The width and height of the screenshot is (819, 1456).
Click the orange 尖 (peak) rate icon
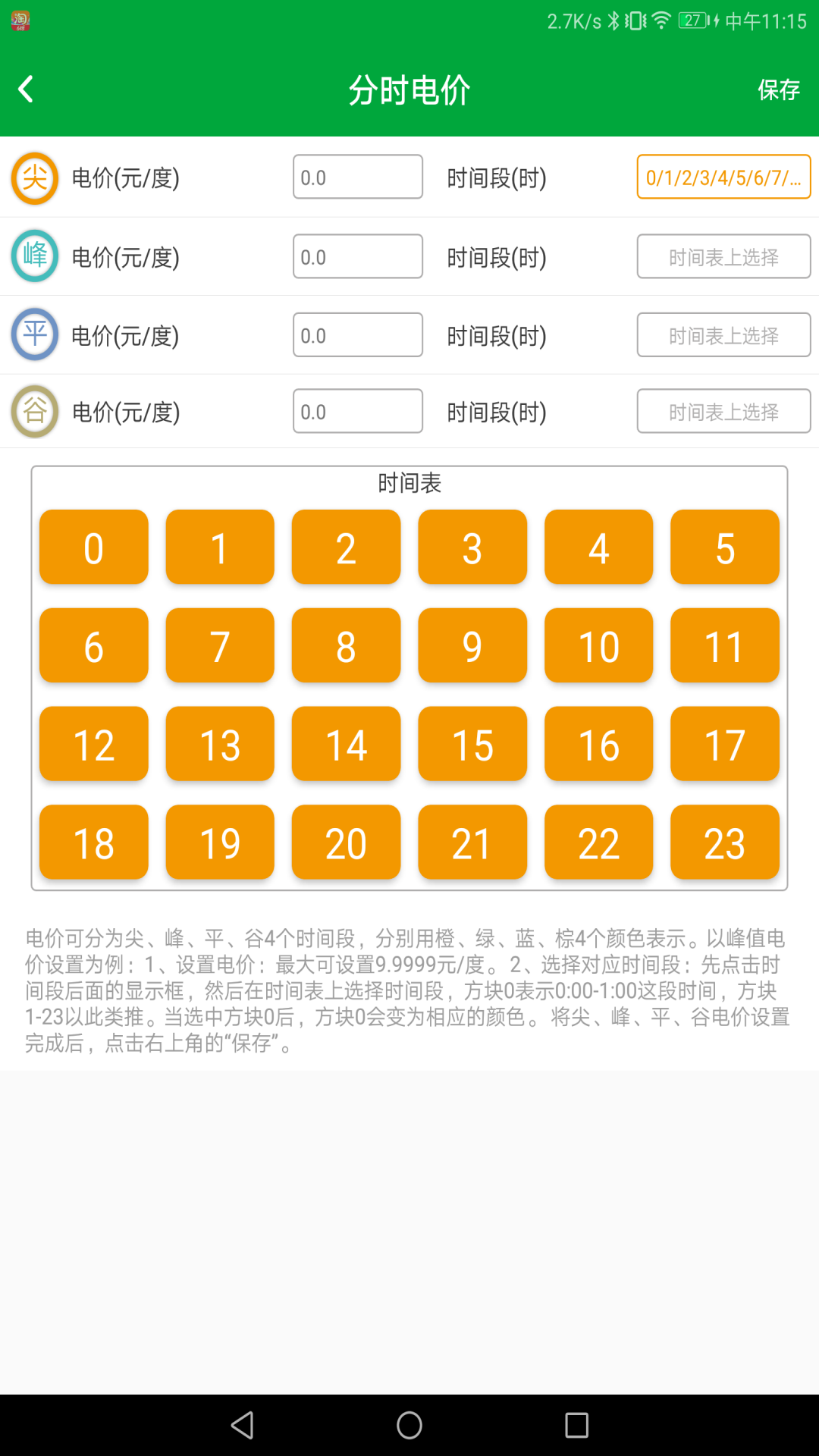coord(34,179)
